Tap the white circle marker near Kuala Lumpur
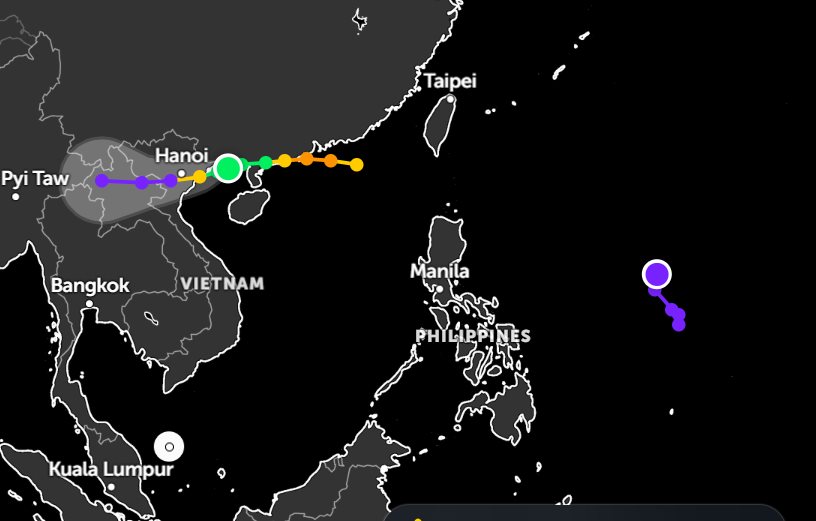The height and width of the screenshot is (521, 816). 170,447
